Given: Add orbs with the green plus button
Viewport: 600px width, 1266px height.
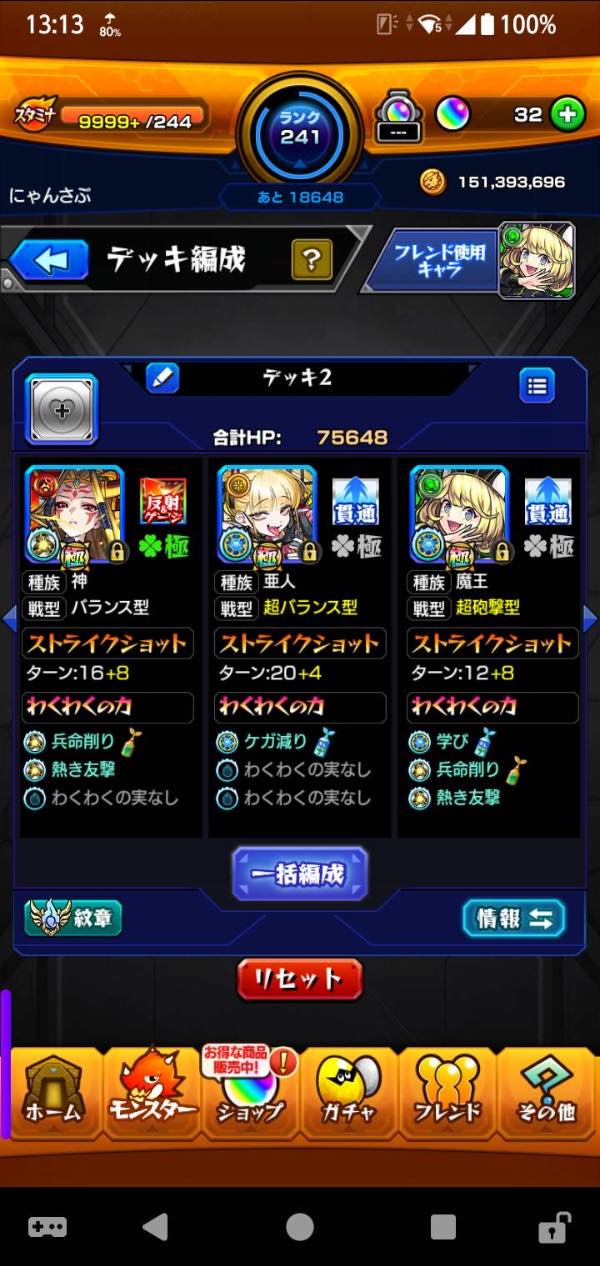Looking at the screenshot, I should click(567, 114).
